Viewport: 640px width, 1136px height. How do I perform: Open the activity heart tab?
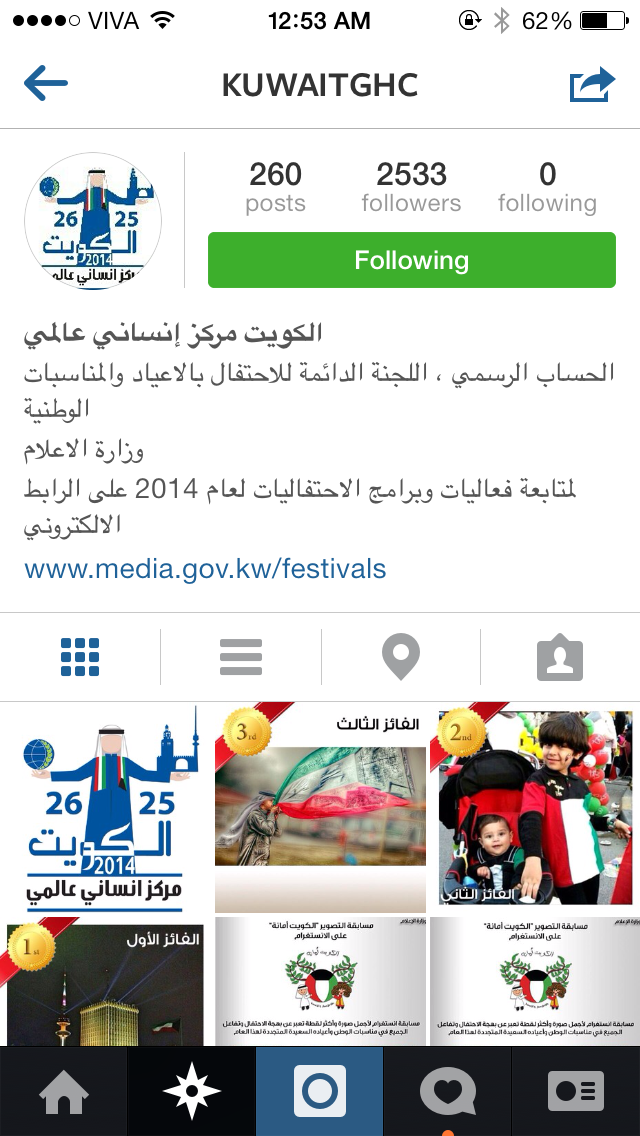pyautogui.click(x=448, y=1091)
